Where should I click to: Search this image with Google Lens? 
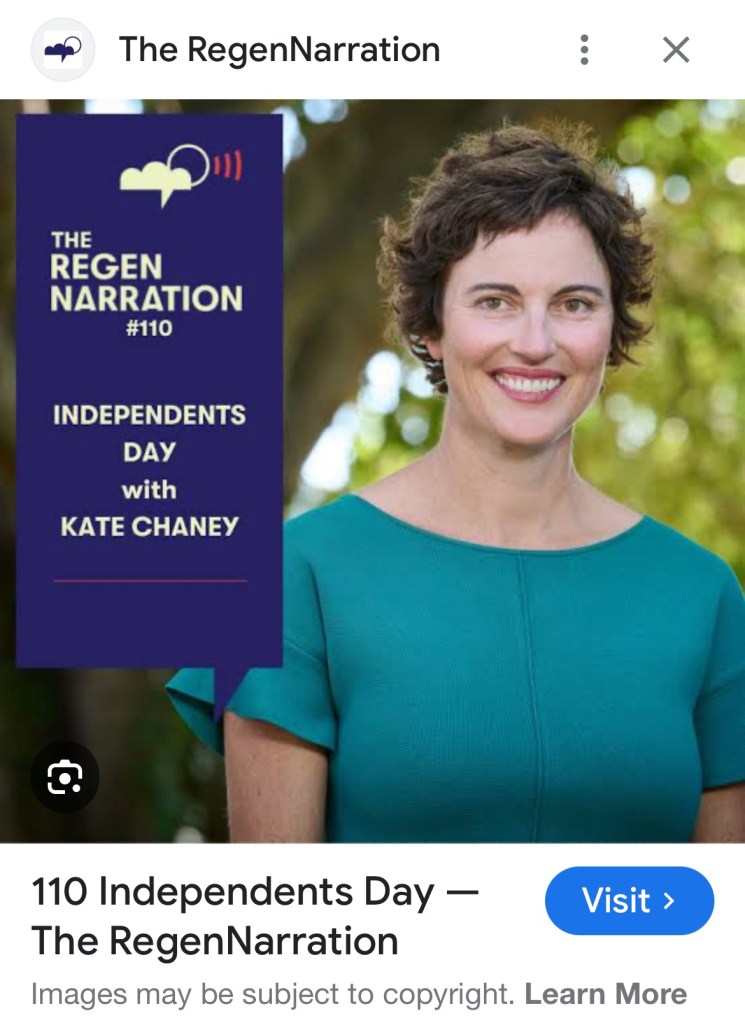click(64, 776)
